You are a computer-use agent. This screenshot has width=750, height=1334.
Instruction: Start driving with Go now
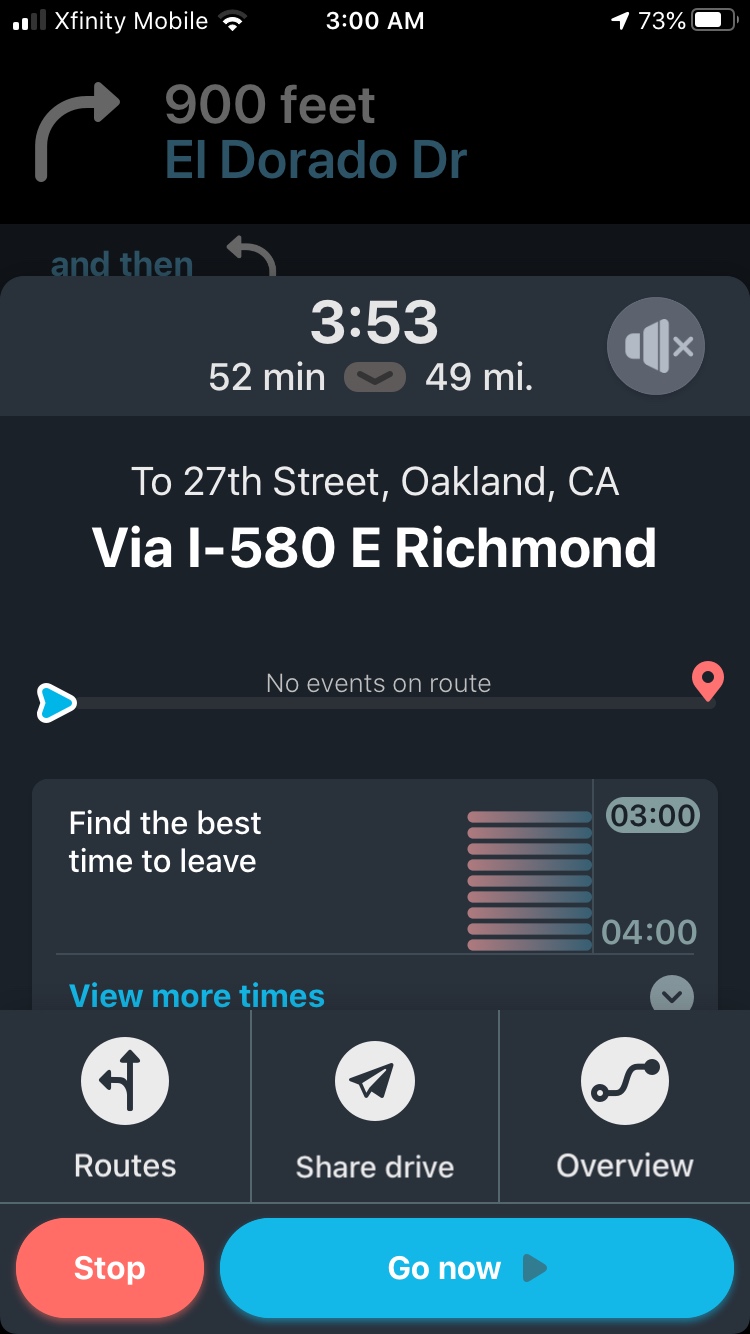tap(477, 1268)
